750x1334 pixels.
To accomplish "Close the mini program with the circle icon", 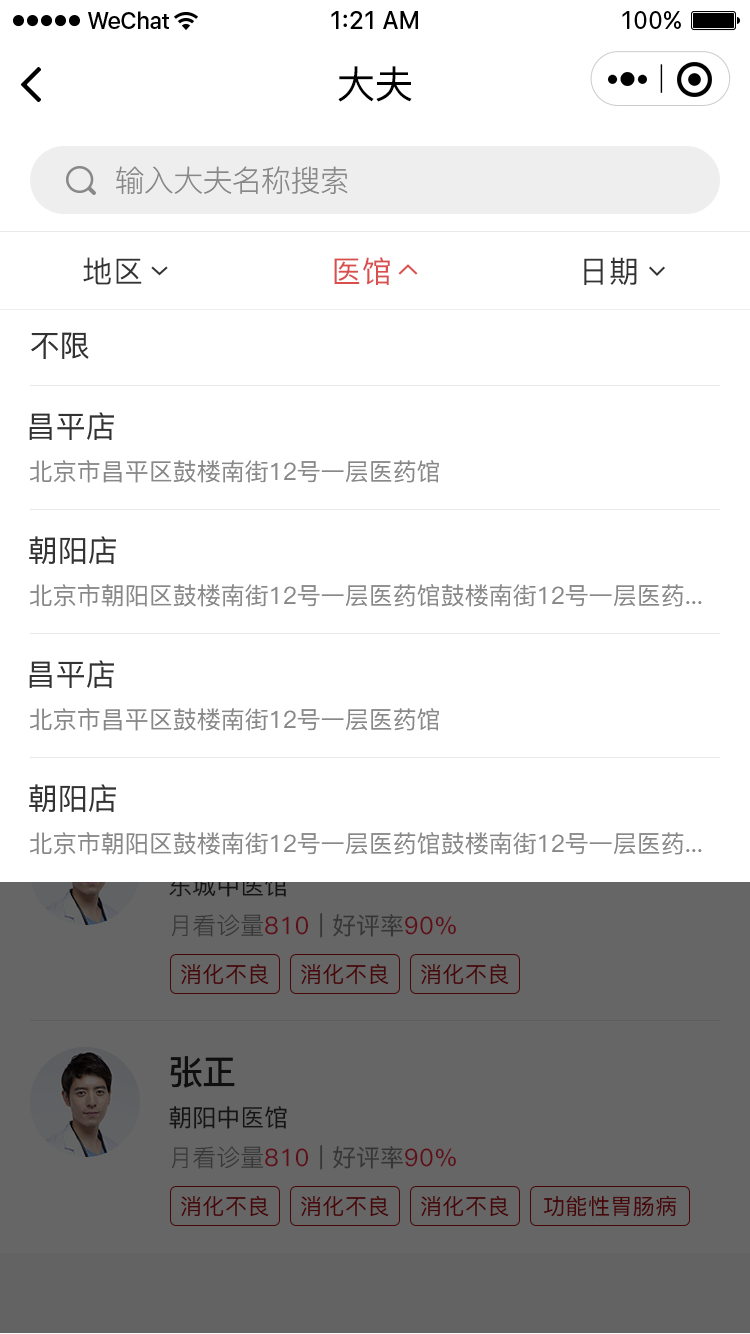I will [694, 79].
